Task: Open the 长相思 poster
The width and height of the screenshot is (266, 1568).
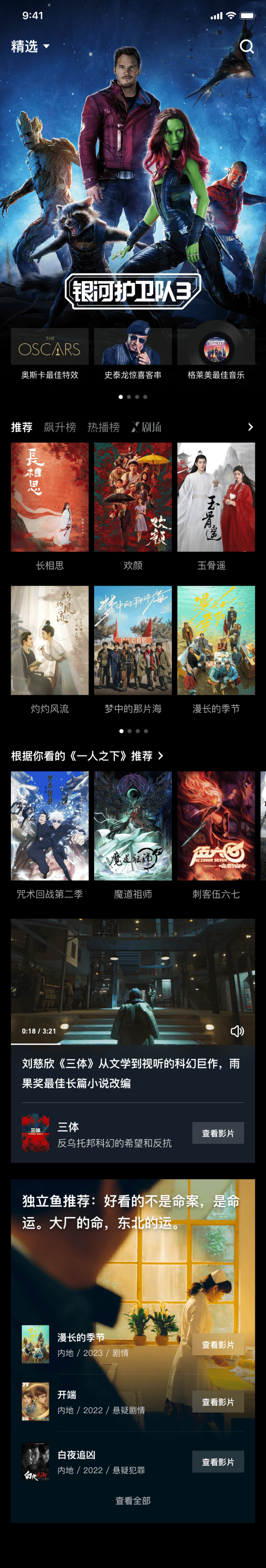Action: pos(50,497)
